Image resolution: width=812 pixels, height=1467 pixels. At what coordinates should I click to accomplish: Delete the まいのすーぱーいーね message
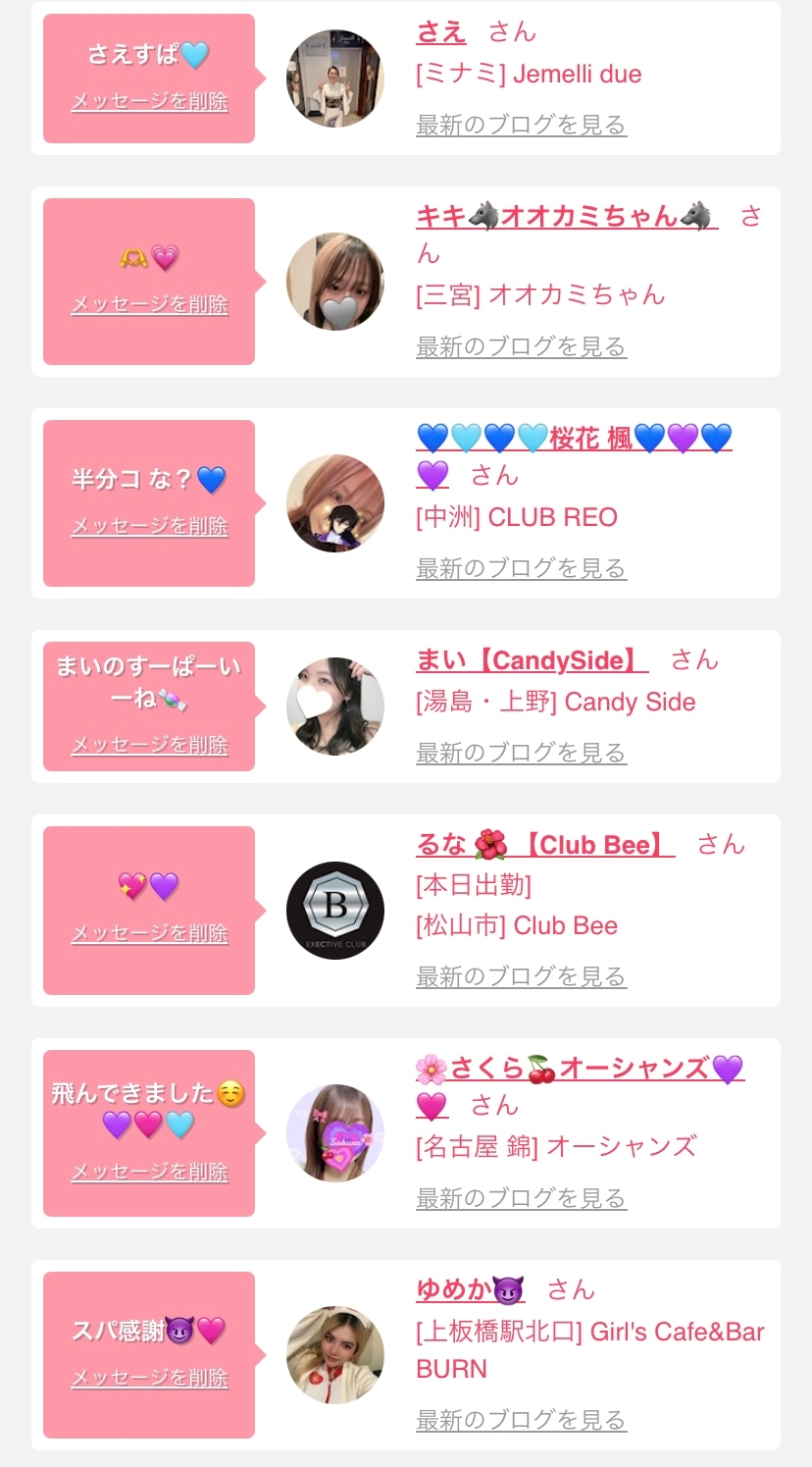pos(149,746)
